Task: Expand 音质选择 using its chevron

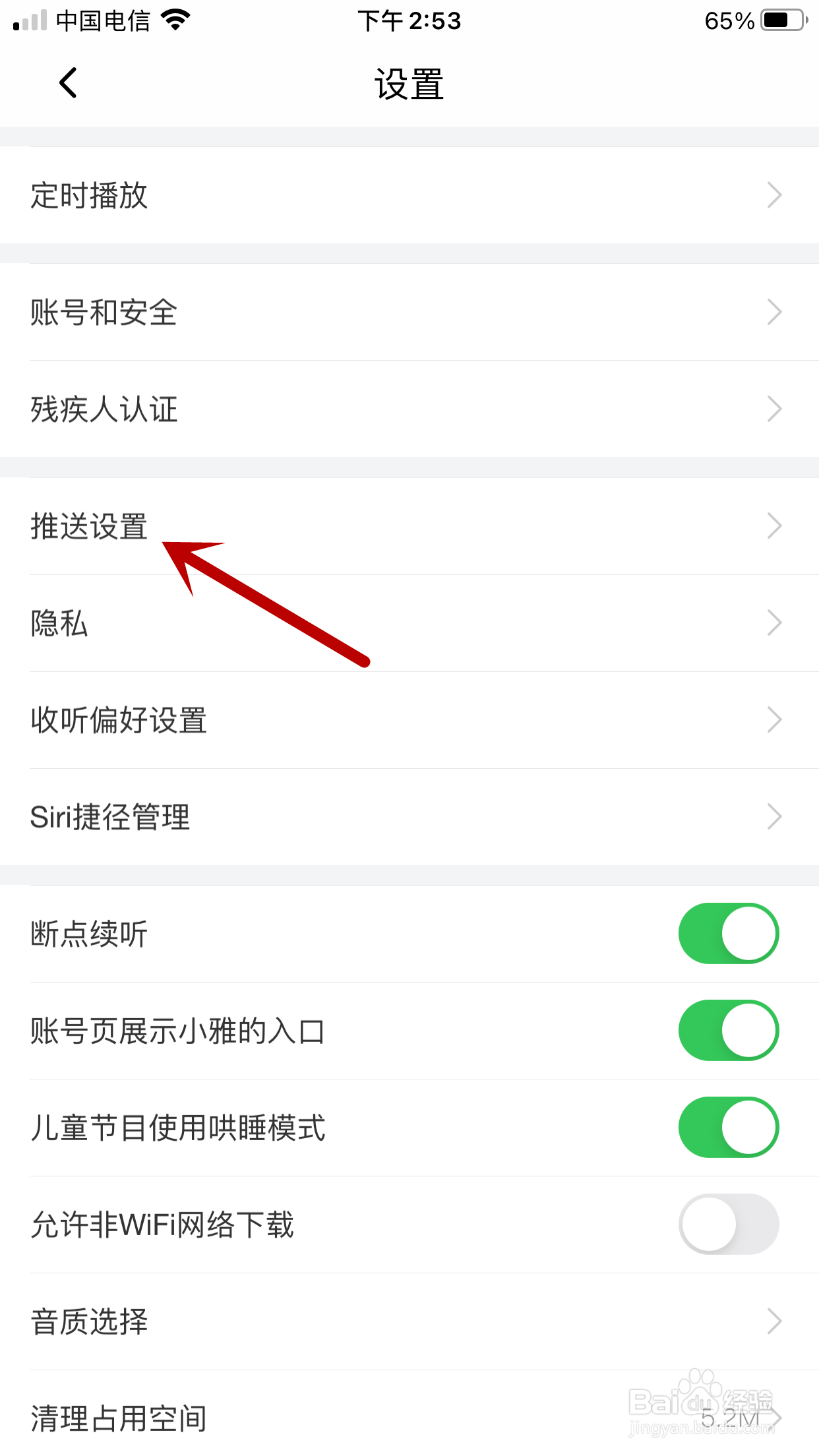Action: point(775,1321)
